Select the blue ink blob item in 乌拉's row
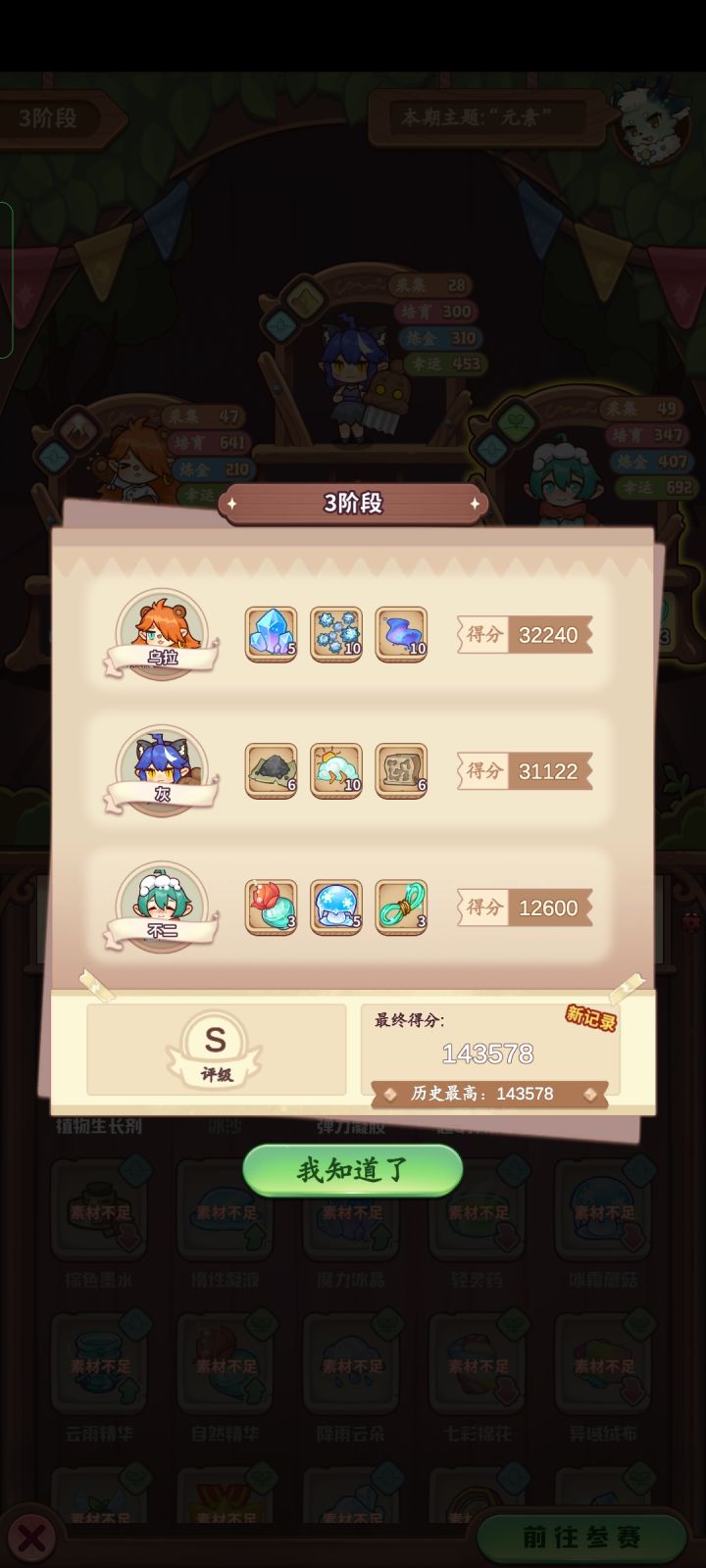The width and height of the screenshot is (706, 1568). pyautogui.click(x=401, y=634)
